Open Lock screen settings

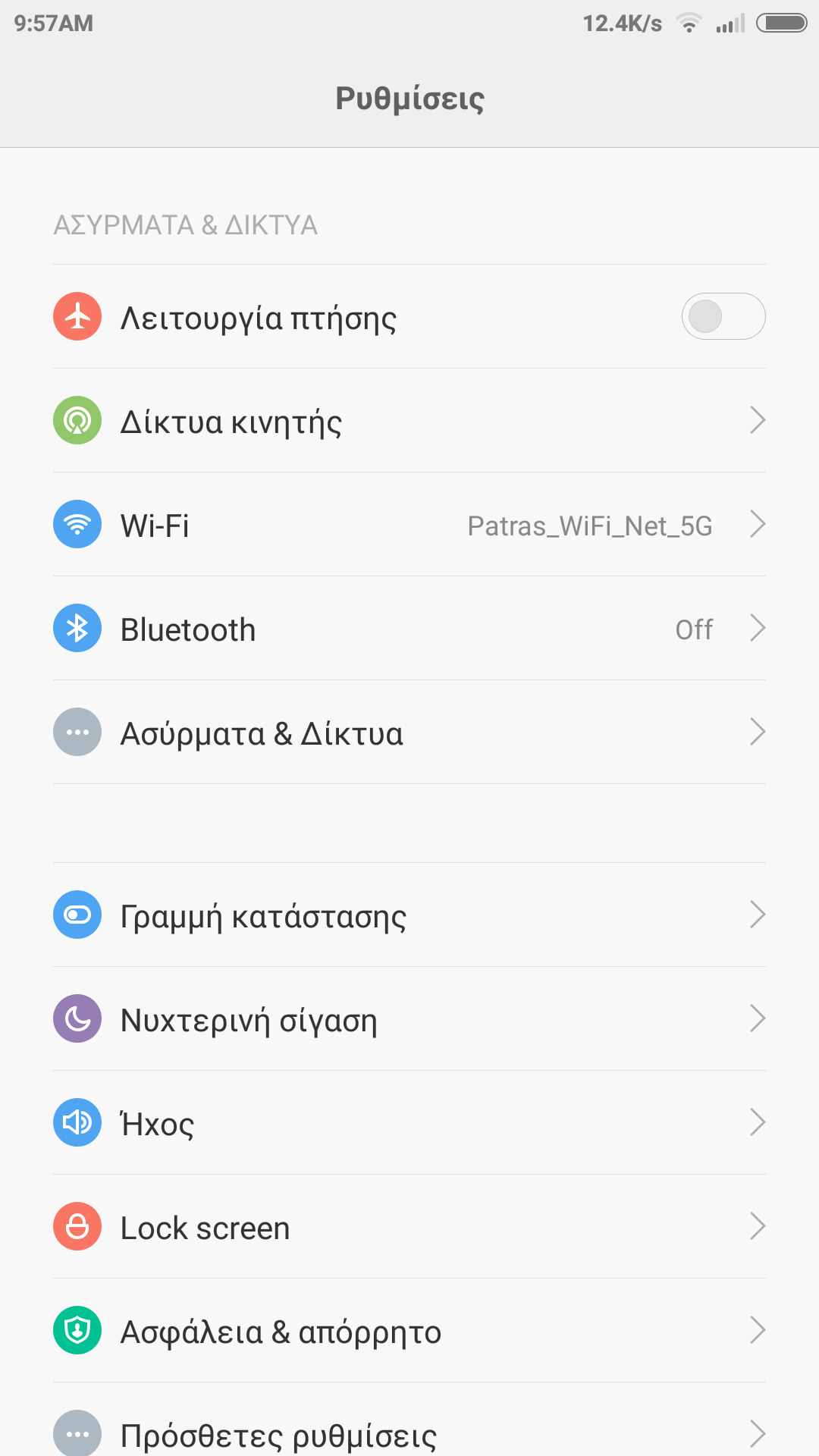coord(409,1227)
